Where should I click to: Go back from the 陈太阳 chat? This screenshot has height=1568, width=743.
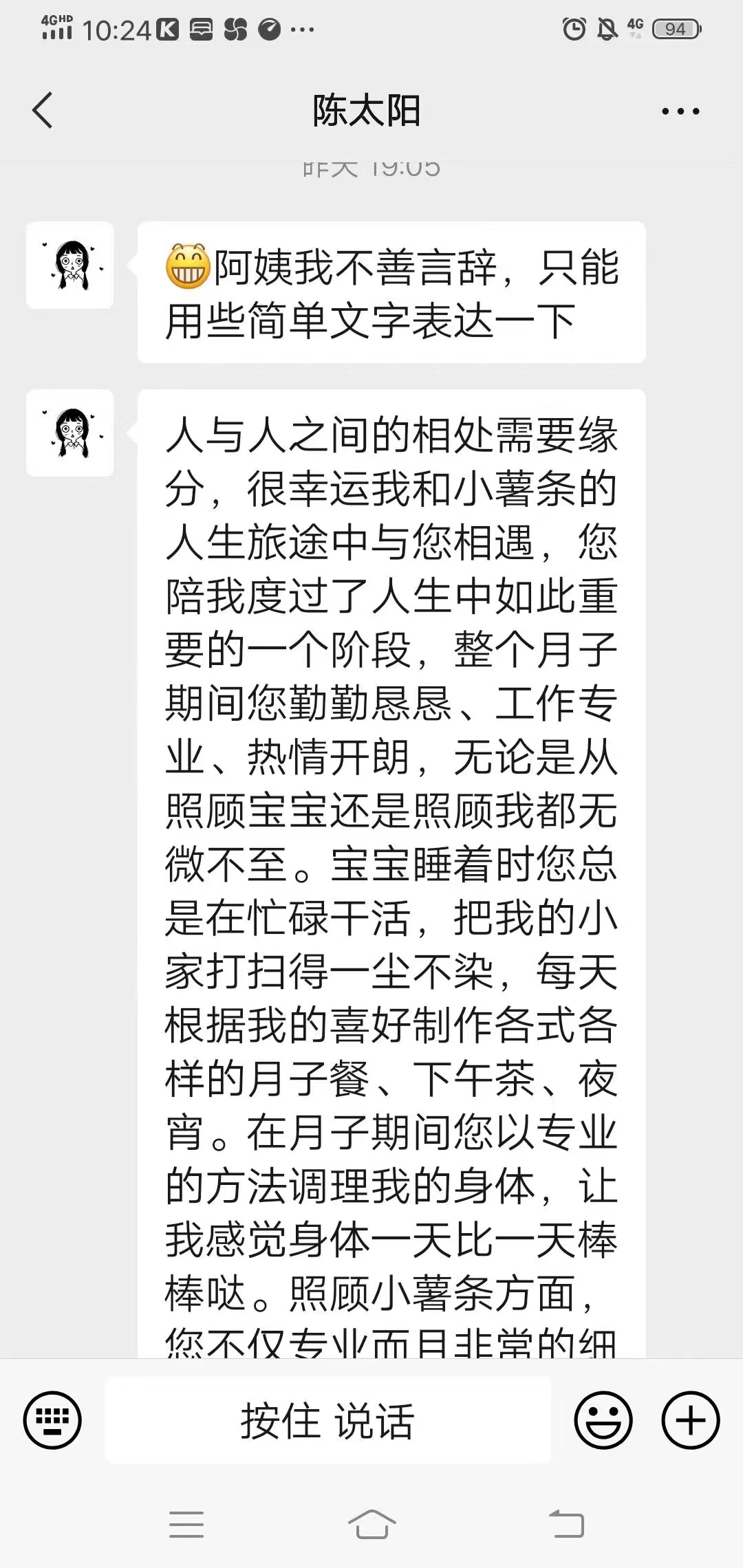pos(43,110)
